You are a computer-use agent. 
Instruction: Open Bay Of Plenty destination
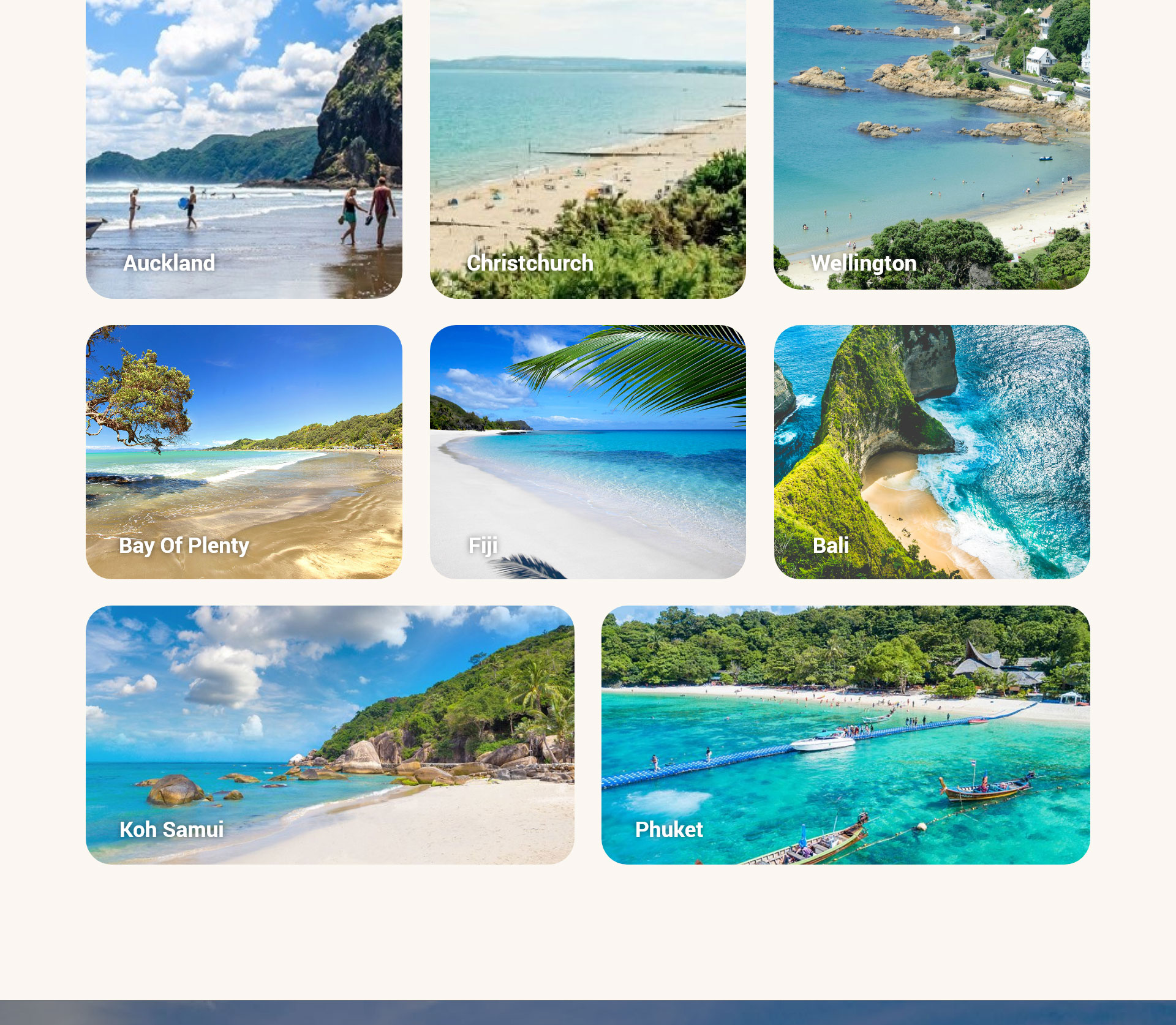(x=244, y=452)
